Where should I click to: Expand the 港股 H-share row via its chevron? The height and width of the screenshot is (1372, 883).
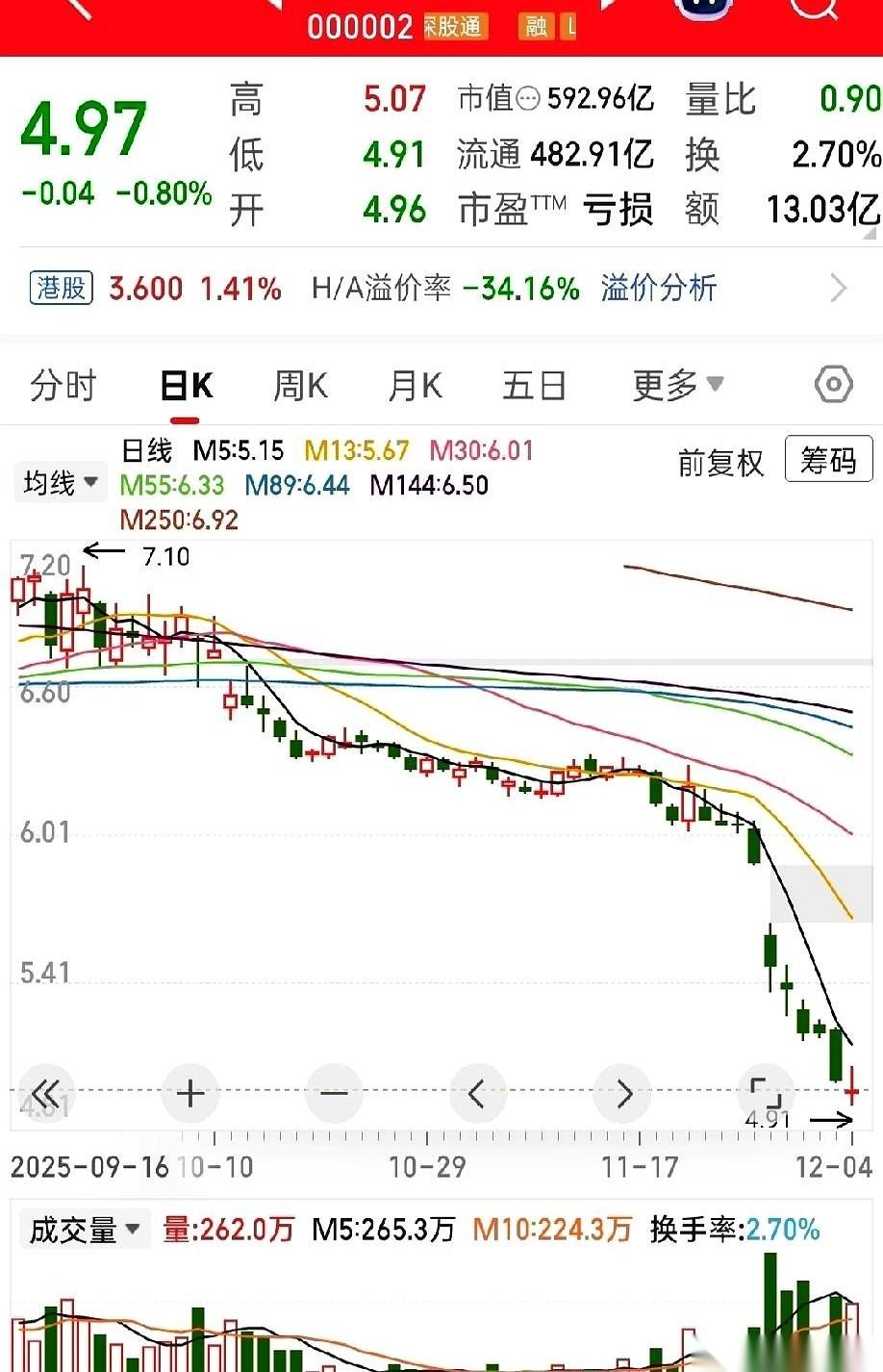(x=838, y=288)
